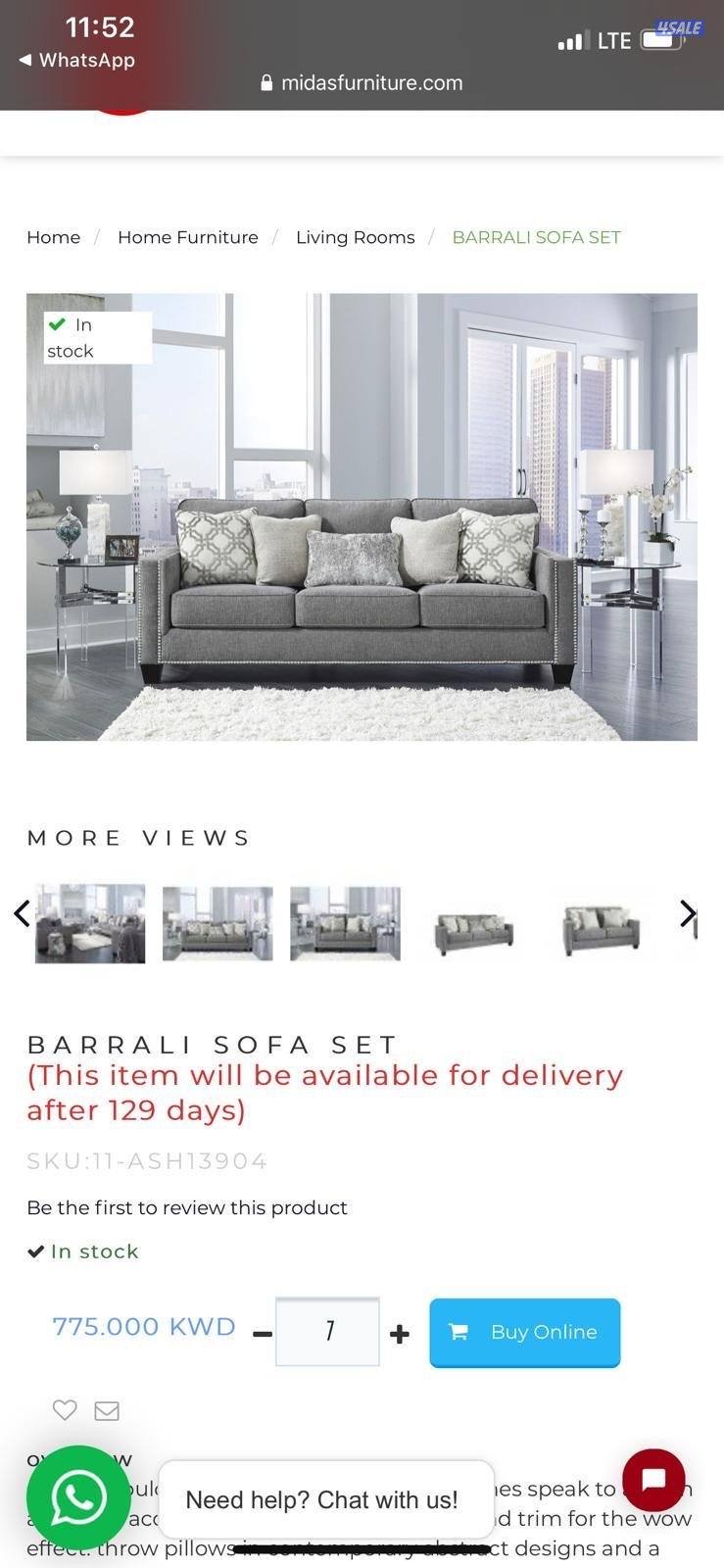724x1568 pixels.
Task: Go to Home Furniture breadcrumb
Action: (187, 237)
